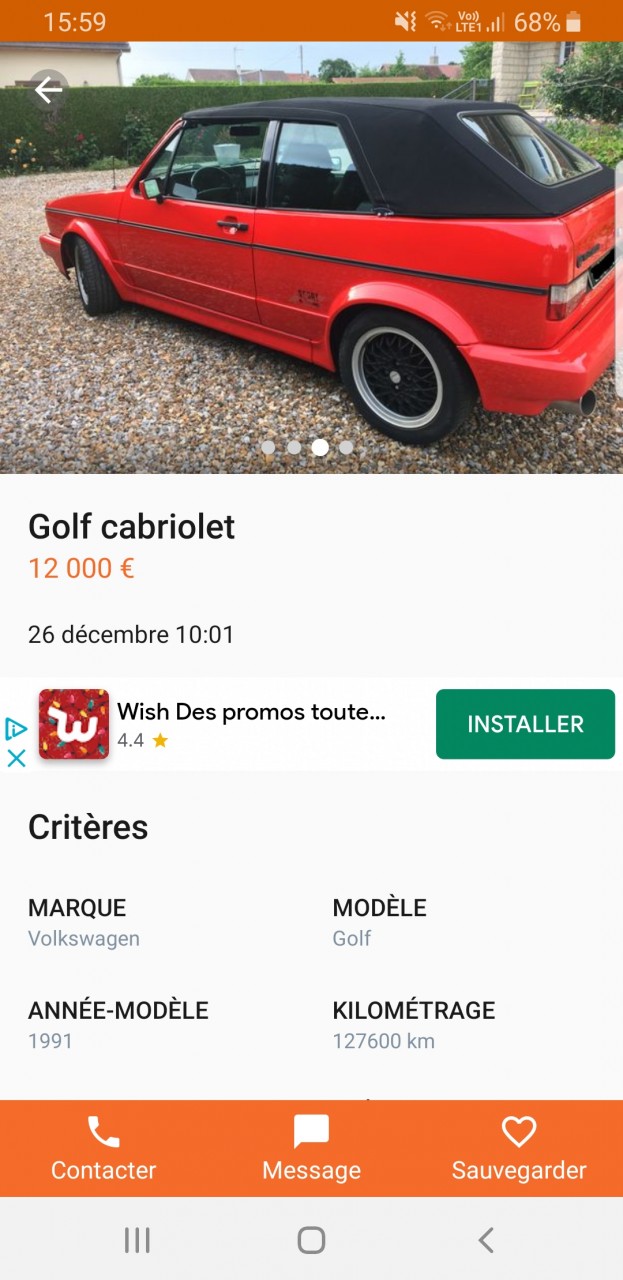Call the seller with Contacter
623x1280 pixels.
(103, 1149)
